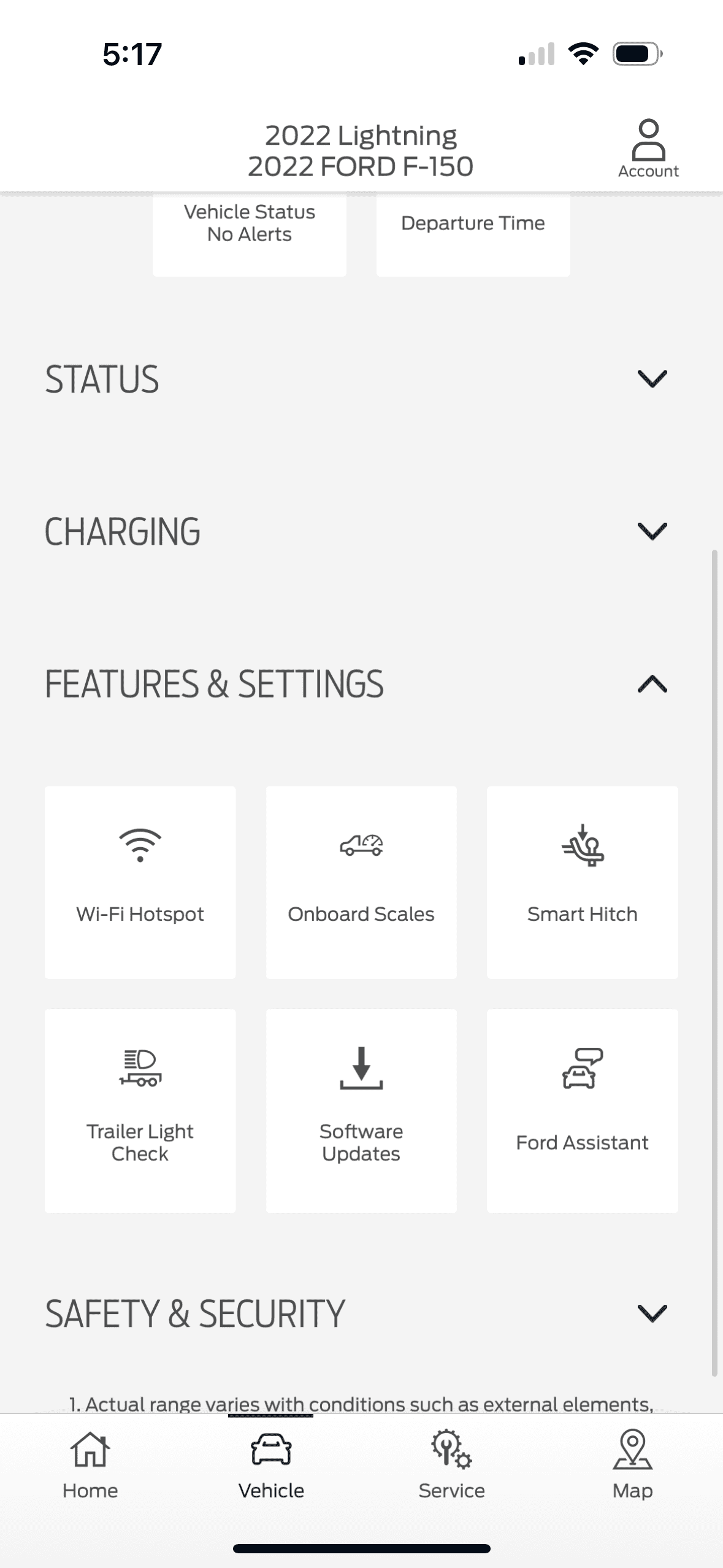The image size is (723, 1568).
Task: Open Onboard Scales feature
Action: pos(361,882)
